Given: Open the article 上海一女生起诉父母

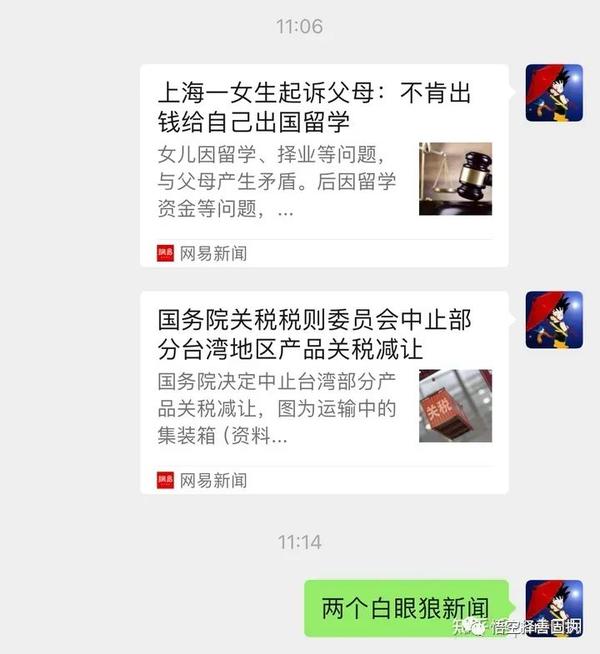Looking at the screenshot, I should 323,165.
